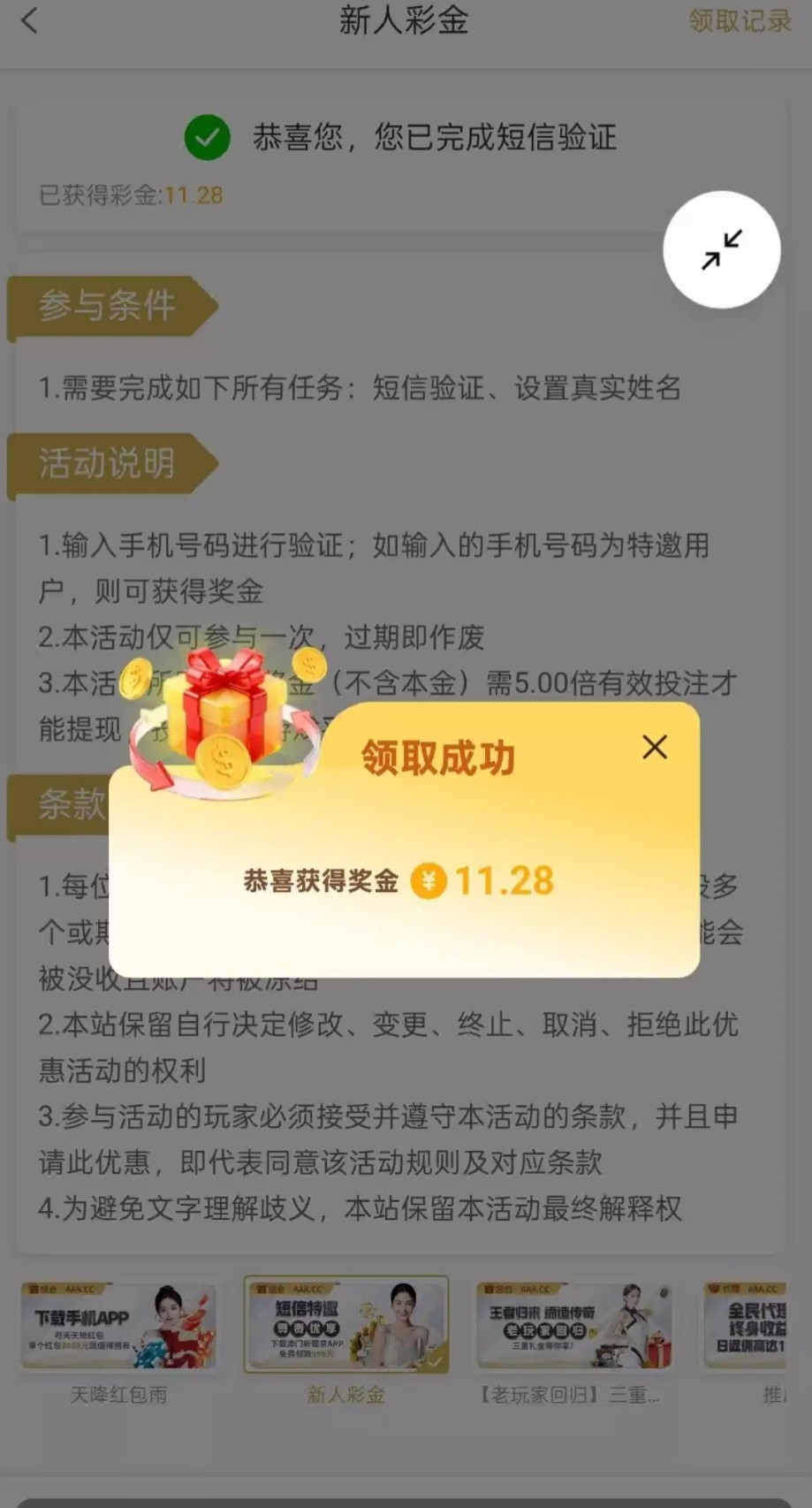The height and width of the screenshot is (1508, 812).
Task: Close the 领取成功 popup
Action: 655,747
